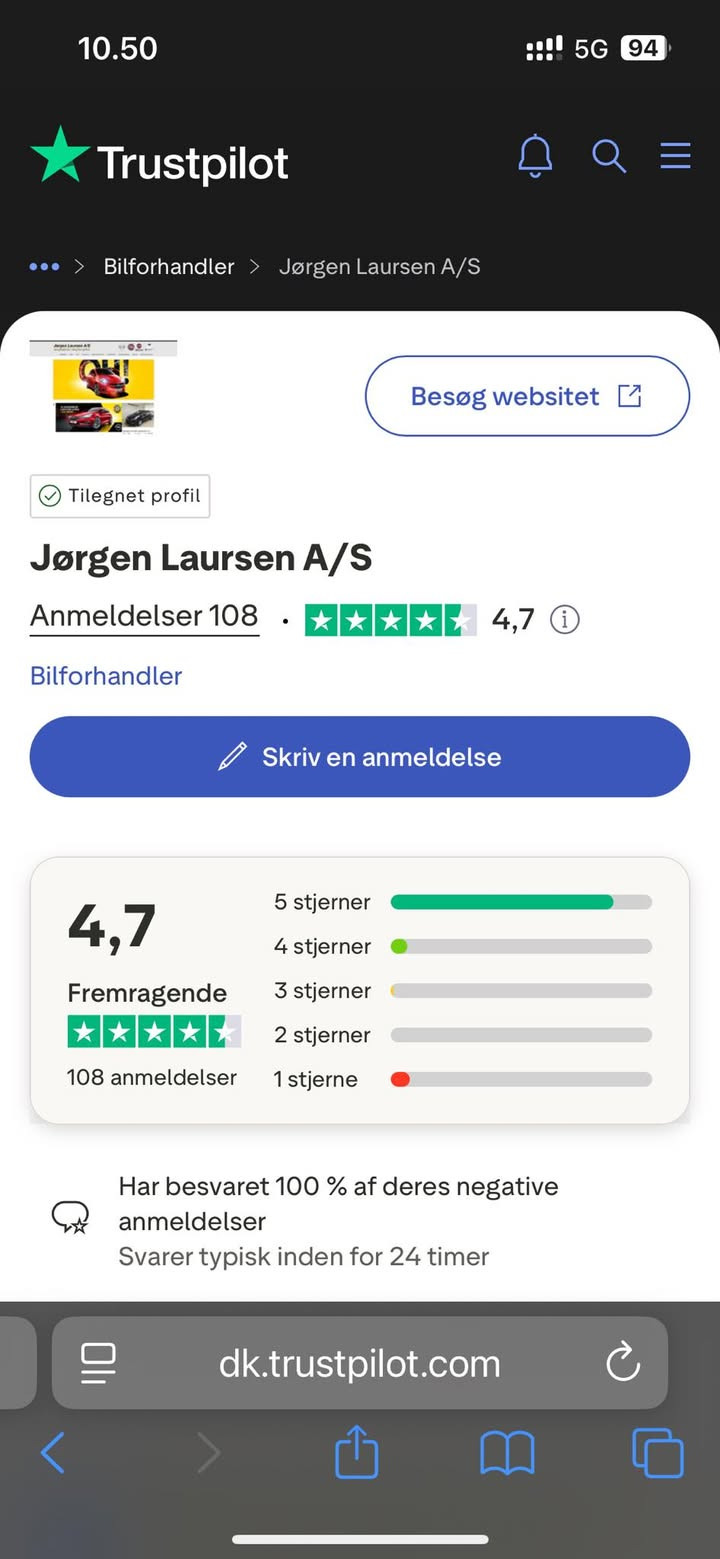Open the Bilforhandler breadcrumb link
The image size is (720, 1559).
168,266
